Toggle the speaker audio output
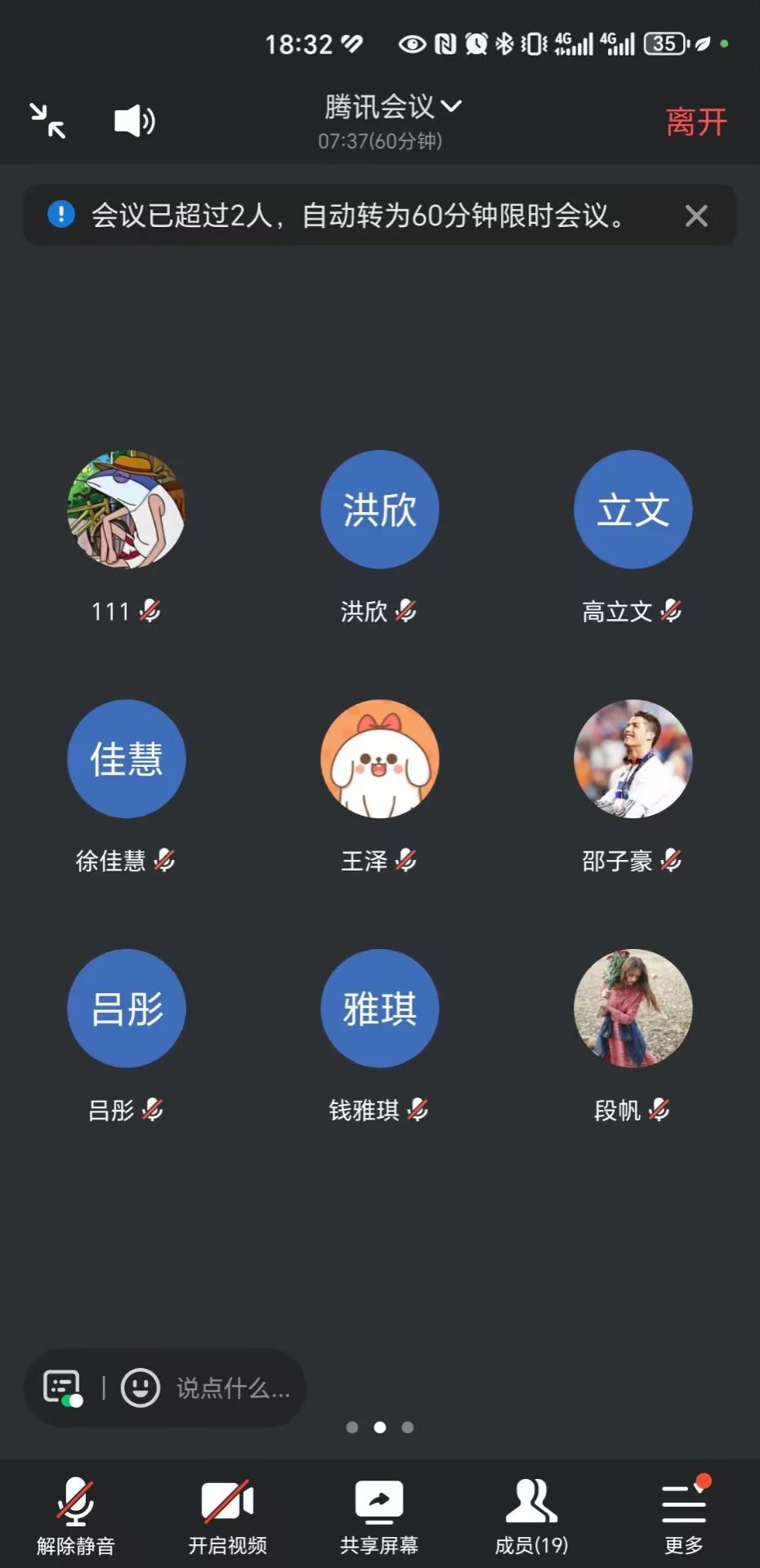Image resolution: width=760 pixels, height=1568 pixels. (x=134, y=121)
